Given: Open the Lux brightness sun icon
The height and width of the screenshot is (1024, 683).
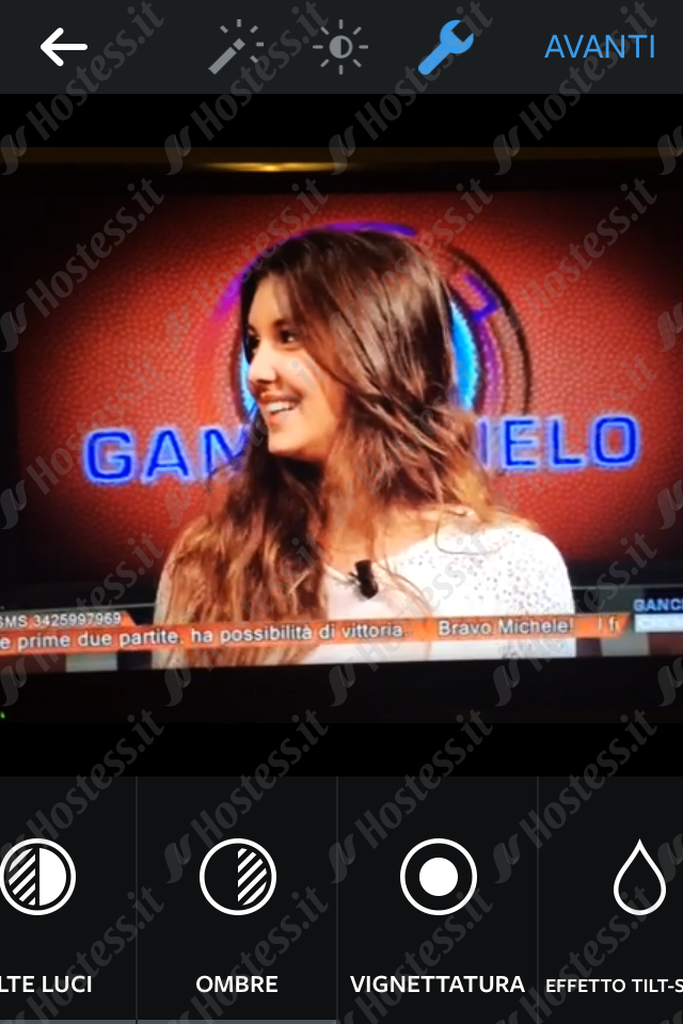Looking at the screenshot, I should (340, 47).
